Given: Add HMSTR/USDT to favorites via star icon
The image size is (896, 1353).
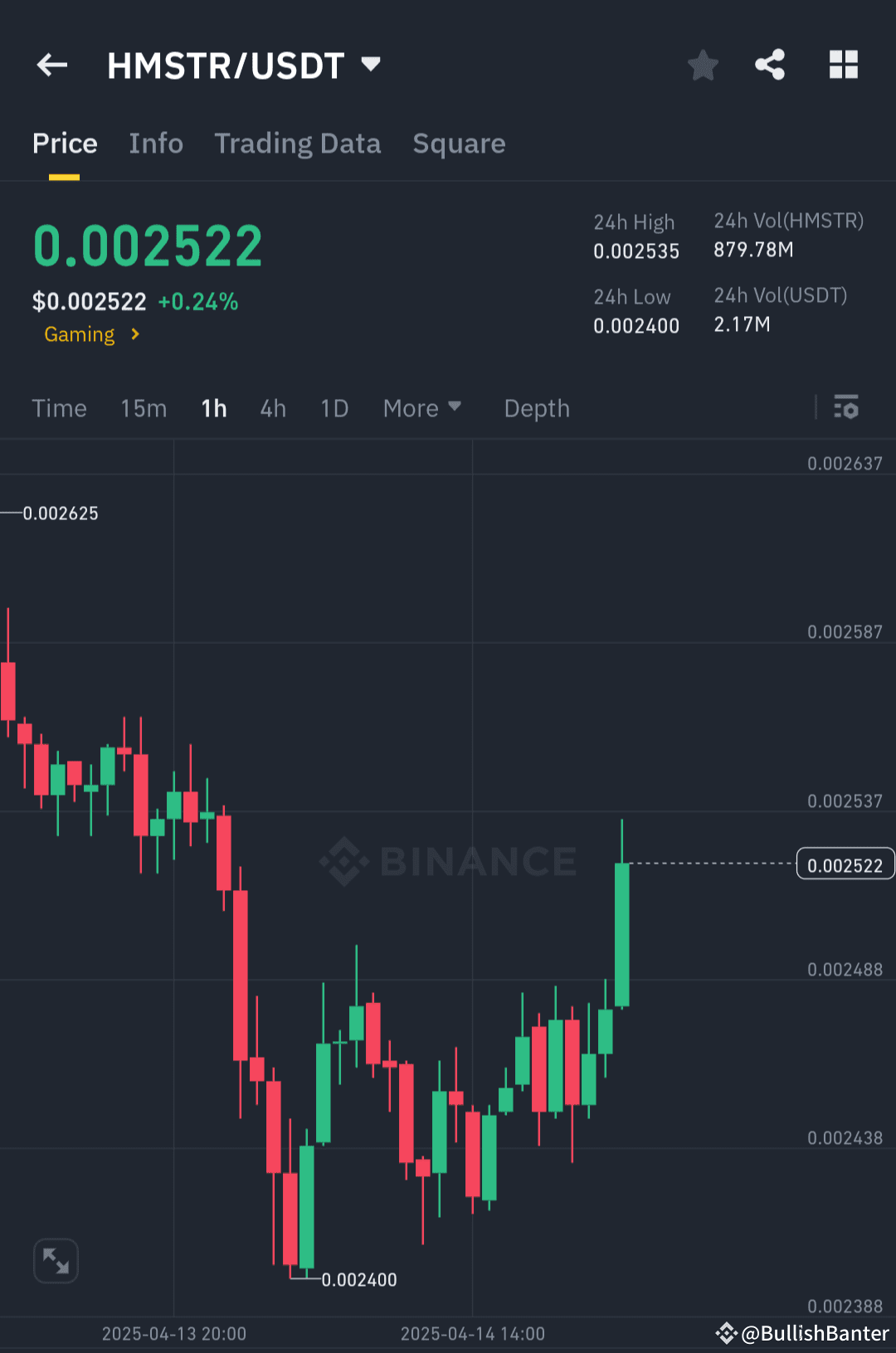Looking at the screenshot, I should point(703,65).
